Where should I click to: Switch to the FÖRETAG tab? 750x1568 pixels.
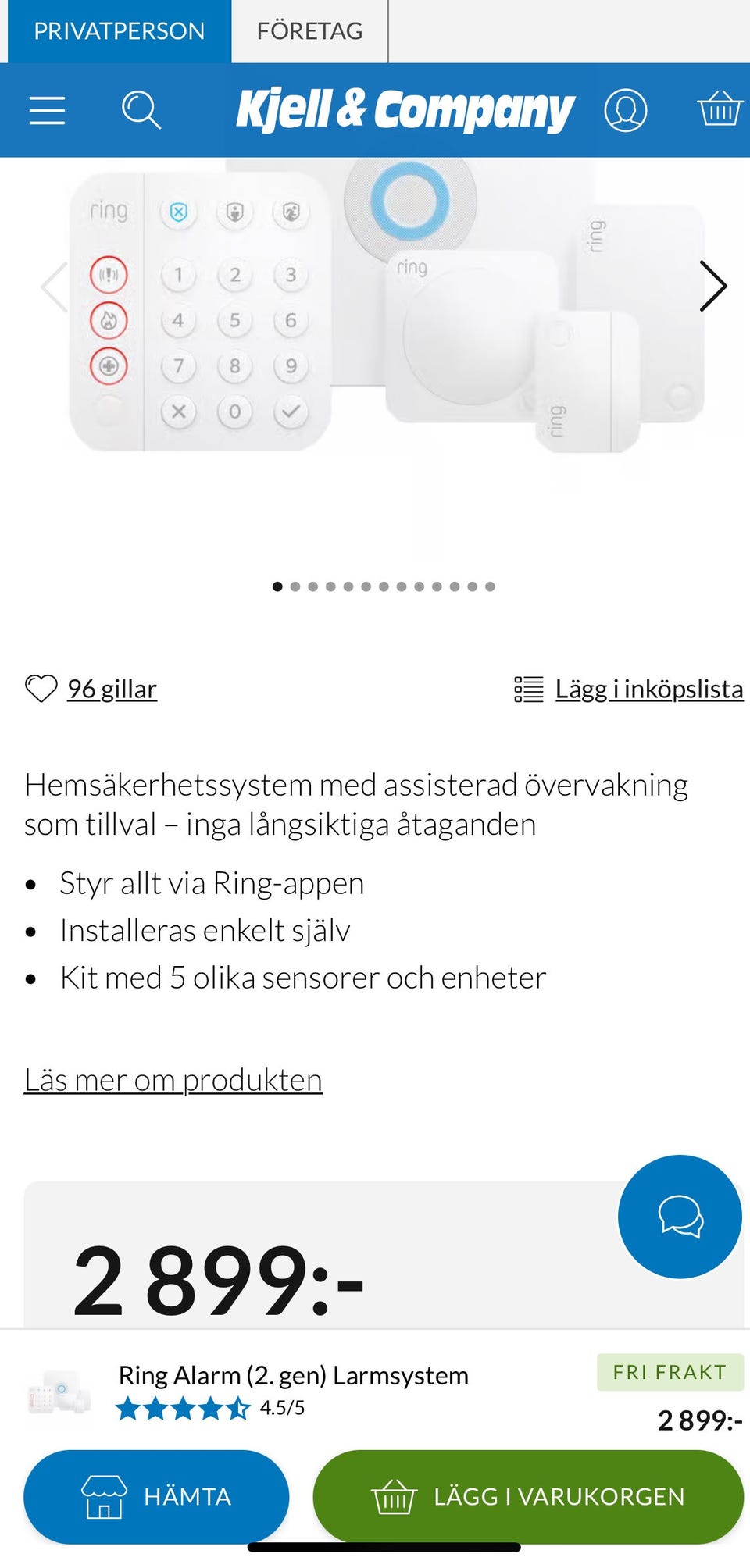[x=309, y=31]
